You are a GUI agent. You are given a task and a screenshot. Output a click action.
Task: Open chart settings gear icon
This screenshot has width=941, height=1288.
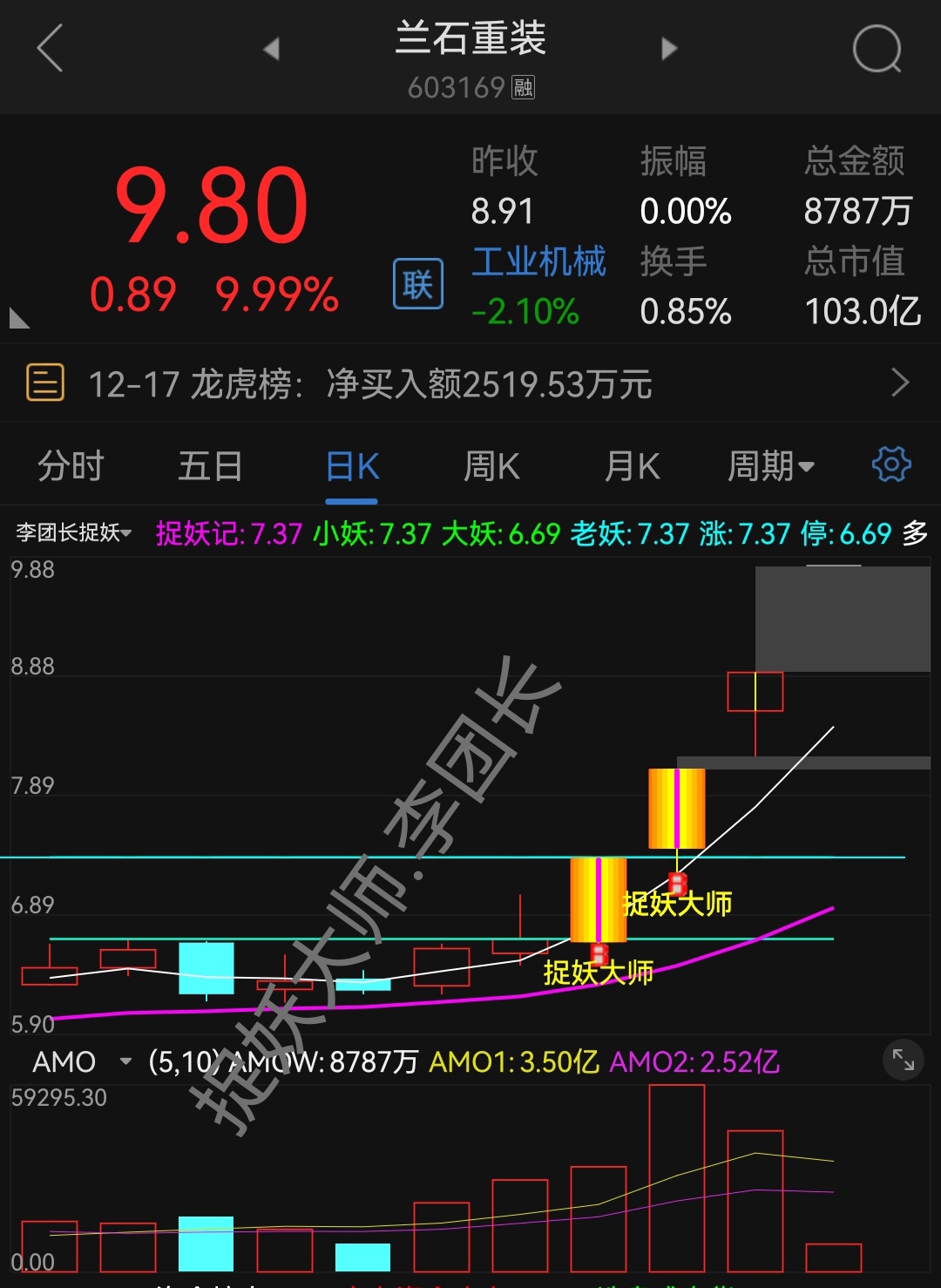pyautogui.click(x=891, y=464)
